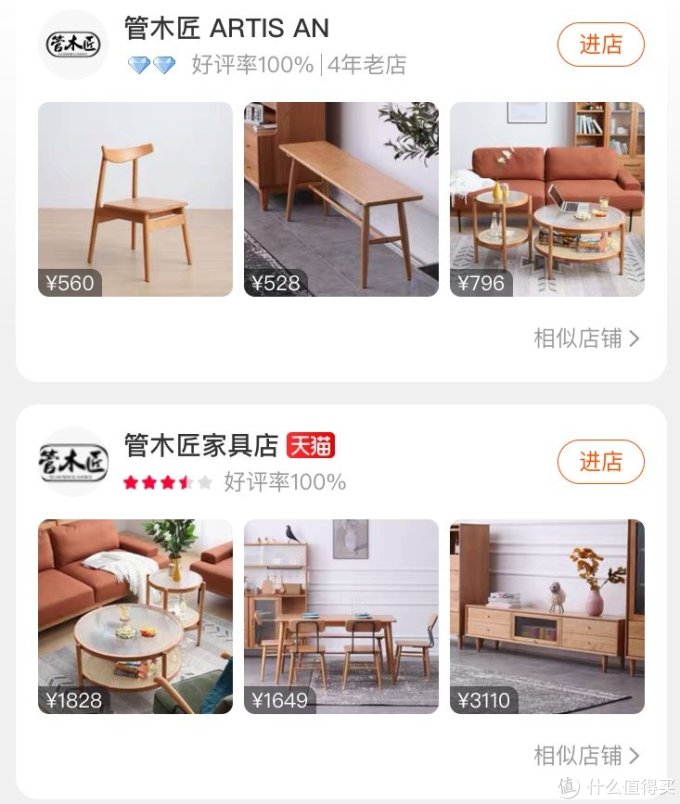This screenshot has height=804, width=680.
Task: Open the 管木匠家具店 shop title
Action: coord(201,445)
